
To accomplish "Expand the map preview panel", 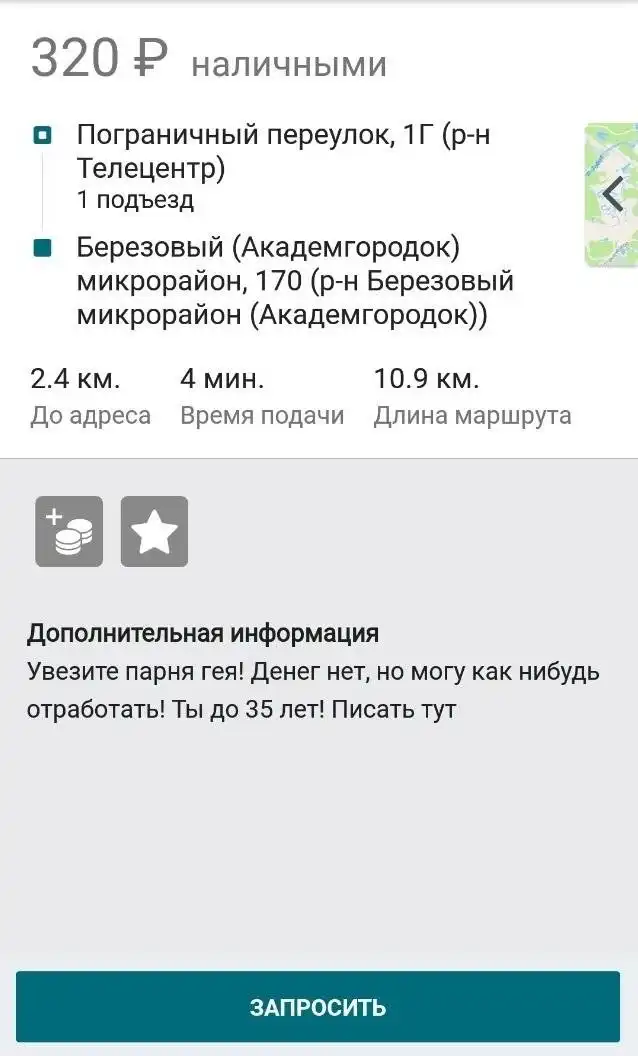I will click(x=611, y=195).
